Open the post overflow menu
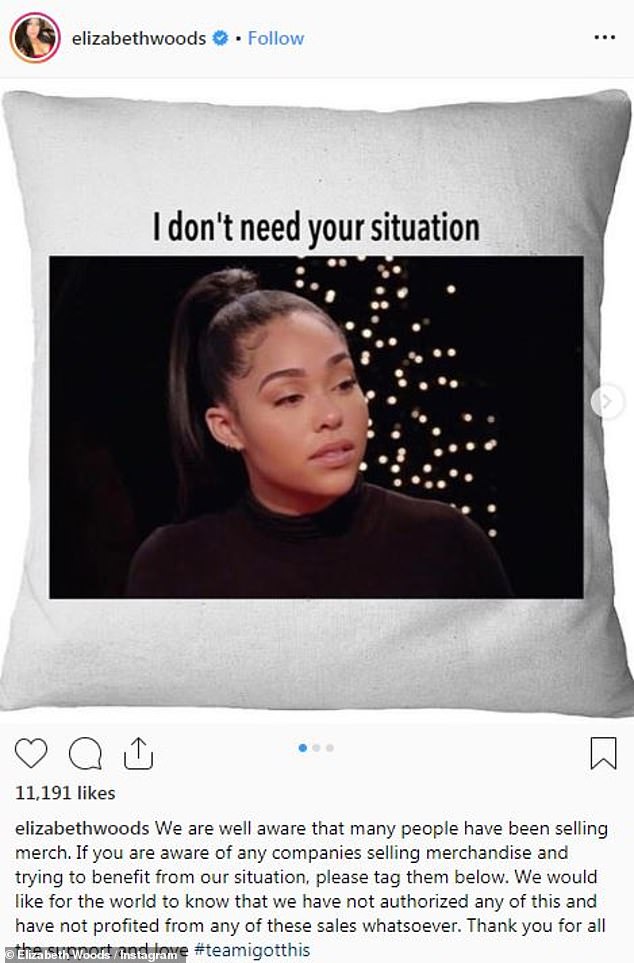This screenshot has height=963, width=634. point(604,38)
